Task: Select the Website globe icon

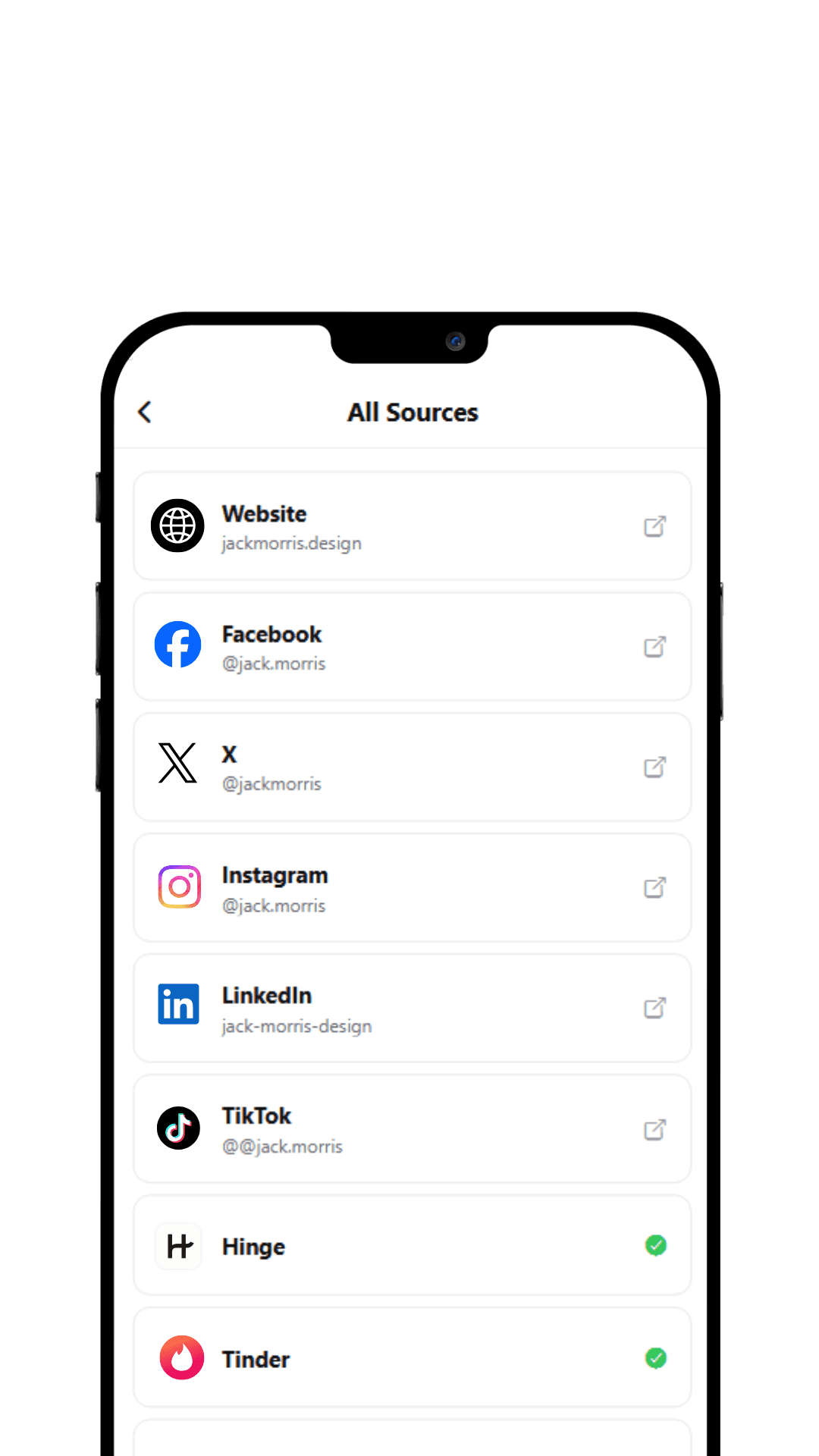Action: (177, 525)
